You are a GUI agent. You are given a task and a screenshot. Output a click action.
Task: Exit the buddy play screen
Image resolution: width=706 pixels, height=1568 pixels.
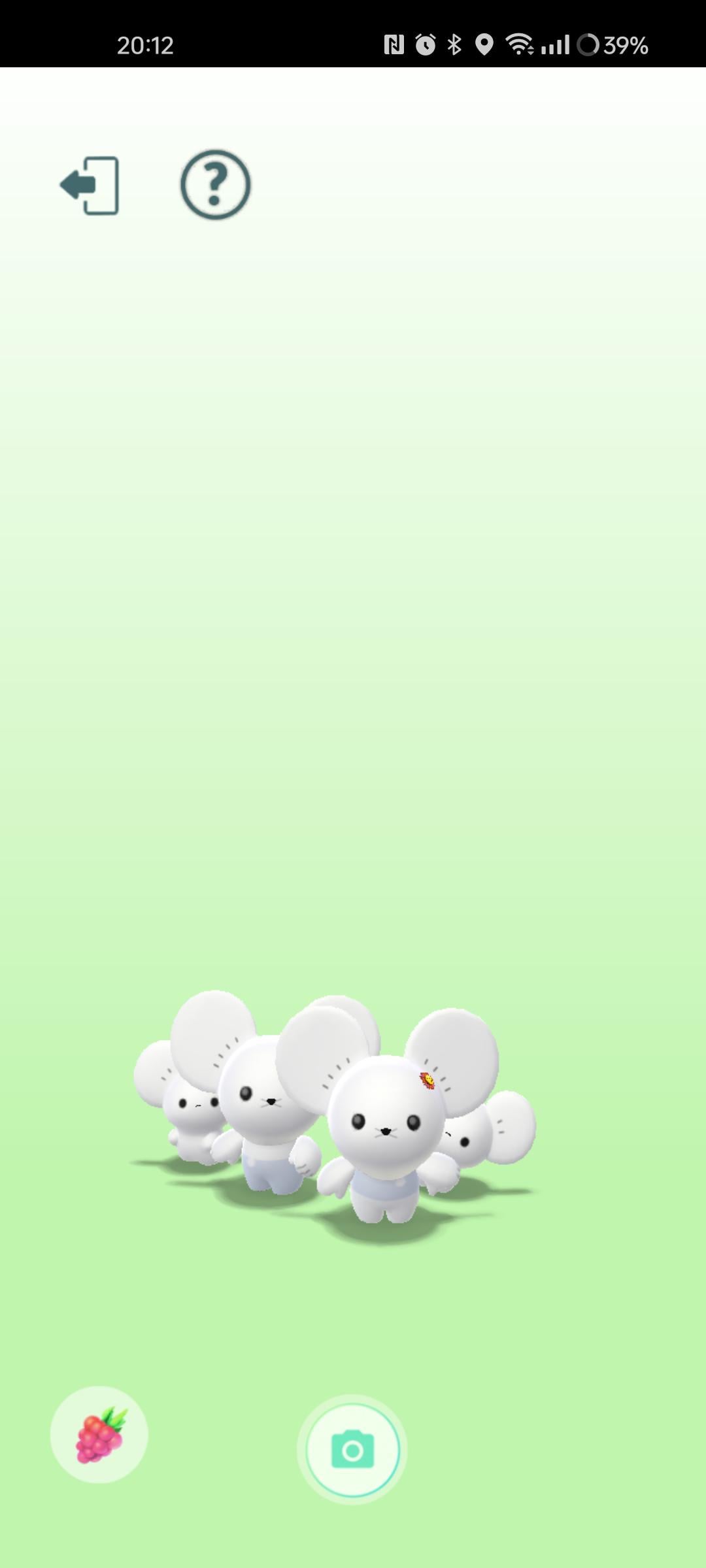click(x=90, y=186)
